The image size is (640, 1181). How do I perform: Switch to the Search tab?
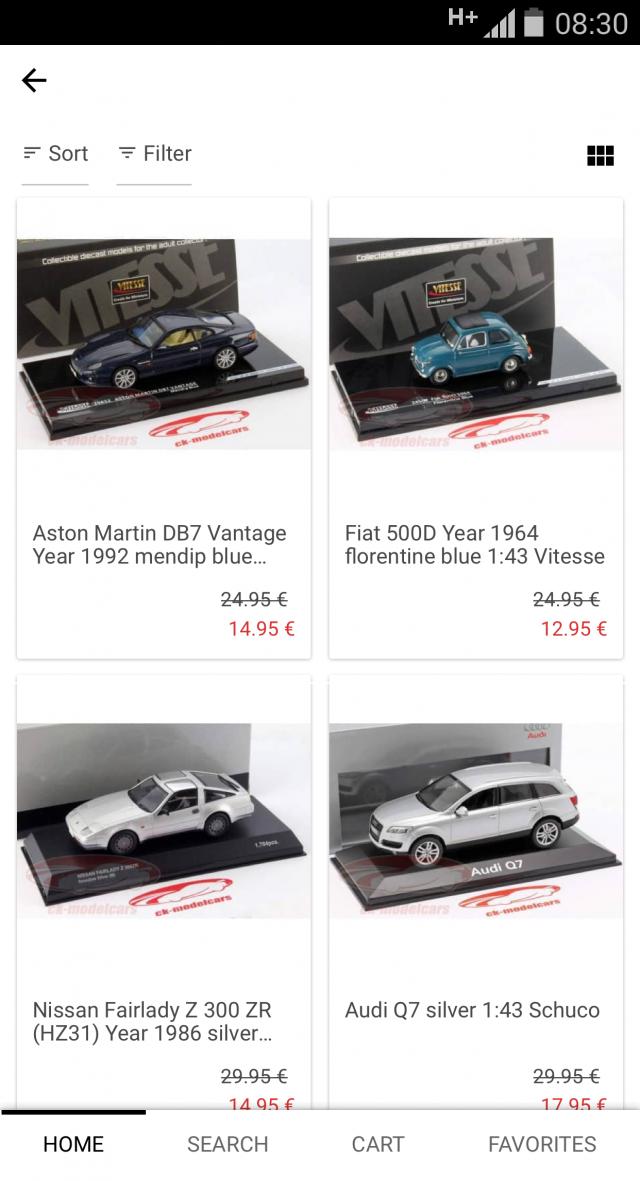228,1144
